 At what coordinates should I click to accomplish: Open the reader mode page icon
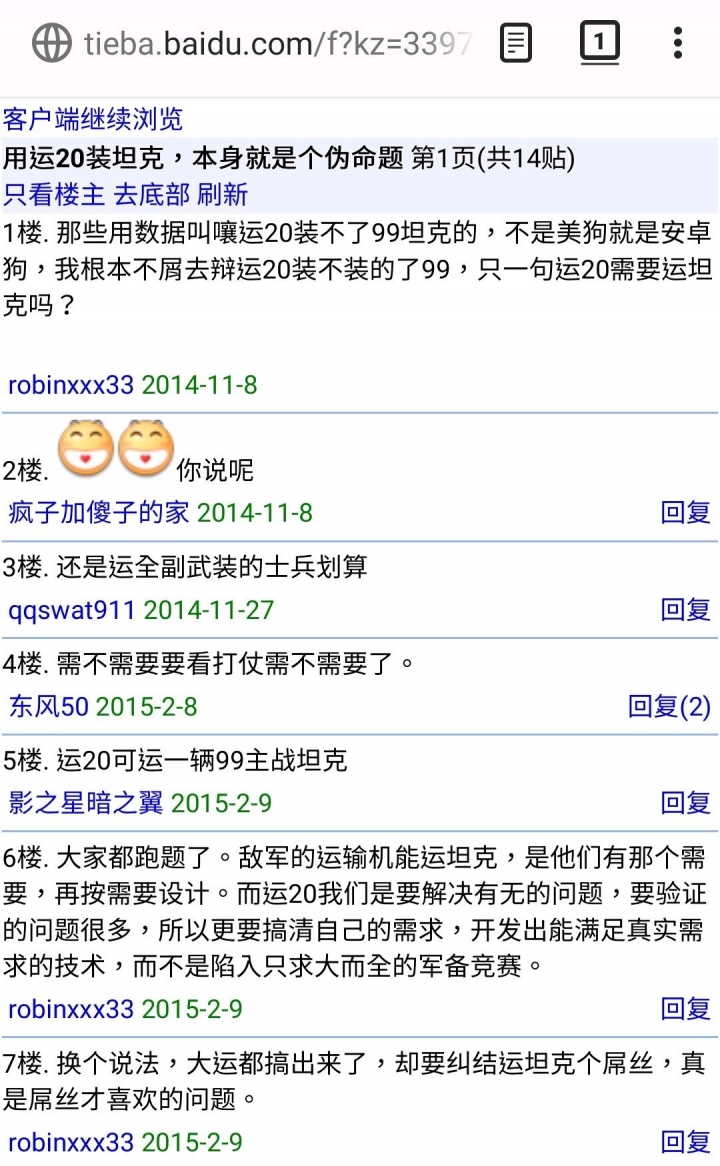[516, 44]
